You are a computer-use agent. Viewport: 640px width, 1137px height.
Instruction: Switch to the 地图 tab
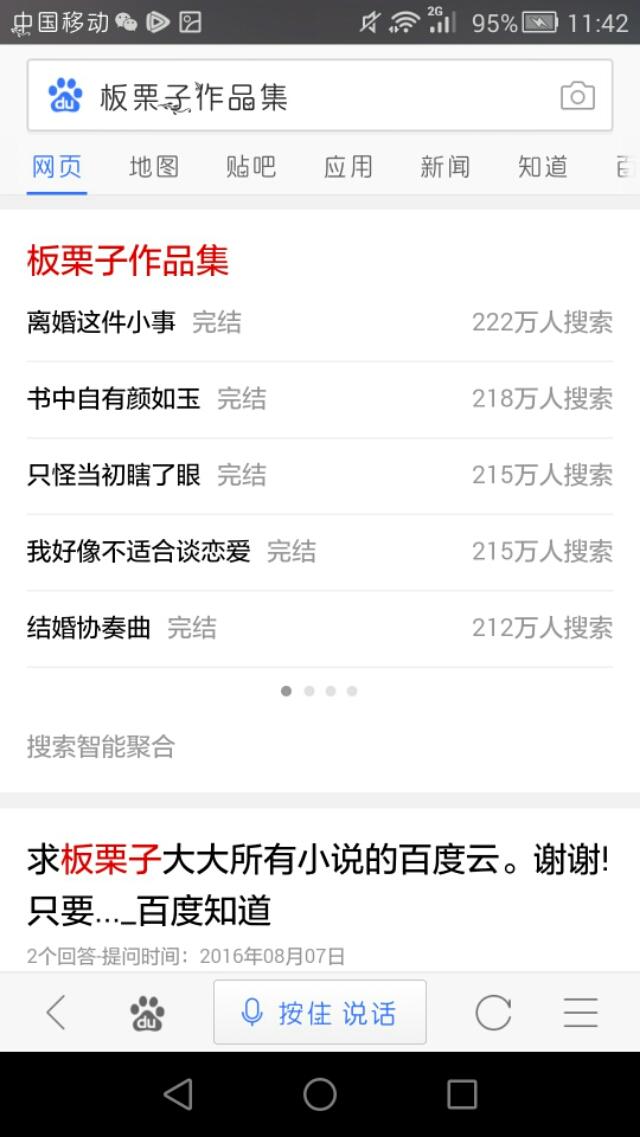click(154, 167)
